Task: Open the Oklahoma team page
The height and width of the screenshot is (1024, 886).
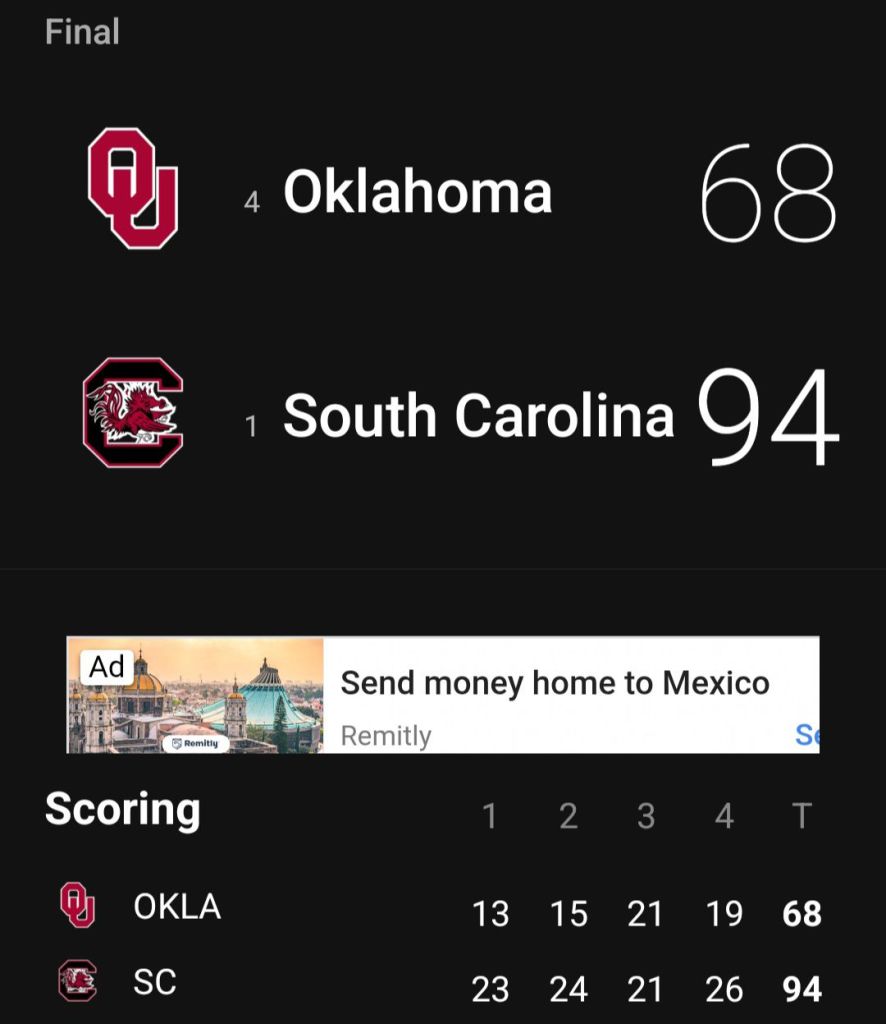Action: point(416,191)
